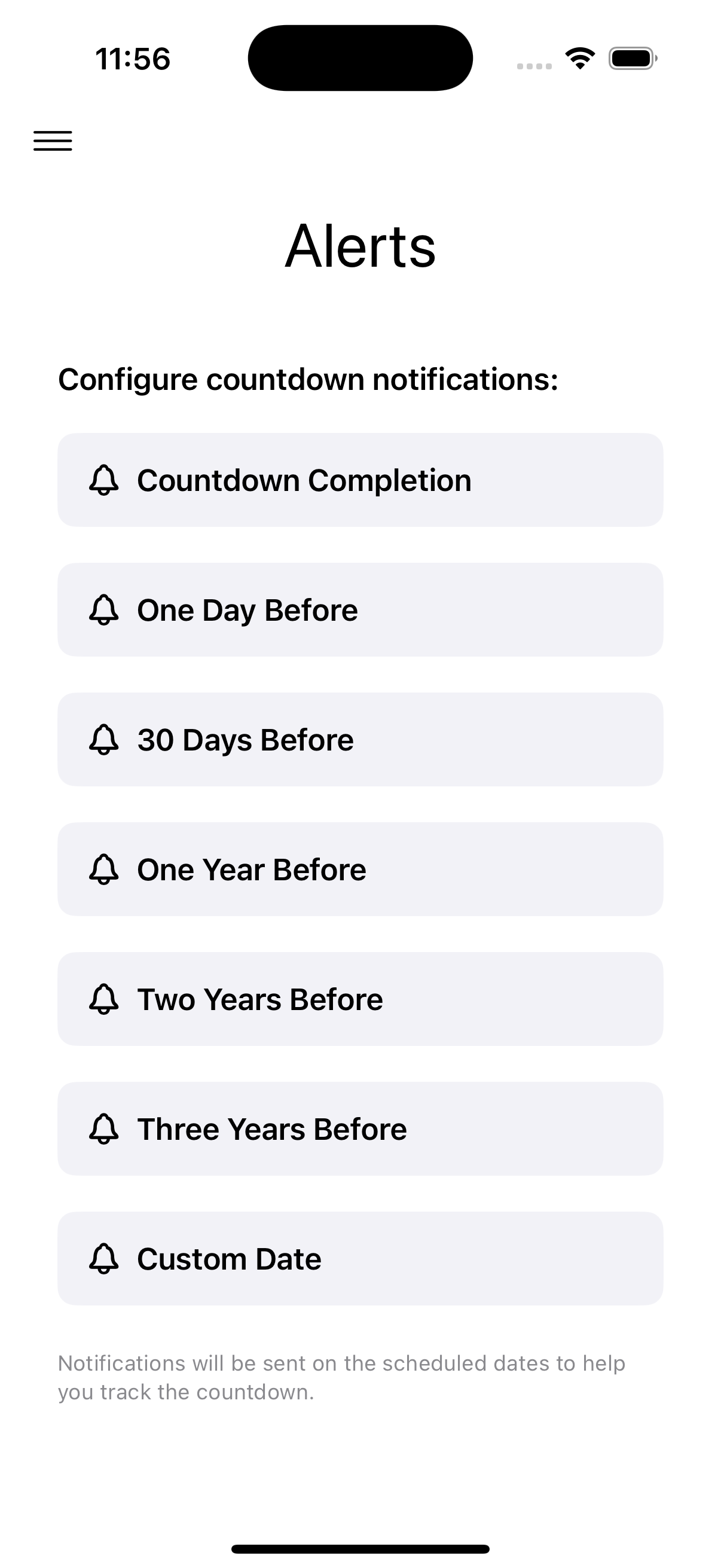
Task: Toggle the Two Years Before notification
Action: click(x=360, y=999)
